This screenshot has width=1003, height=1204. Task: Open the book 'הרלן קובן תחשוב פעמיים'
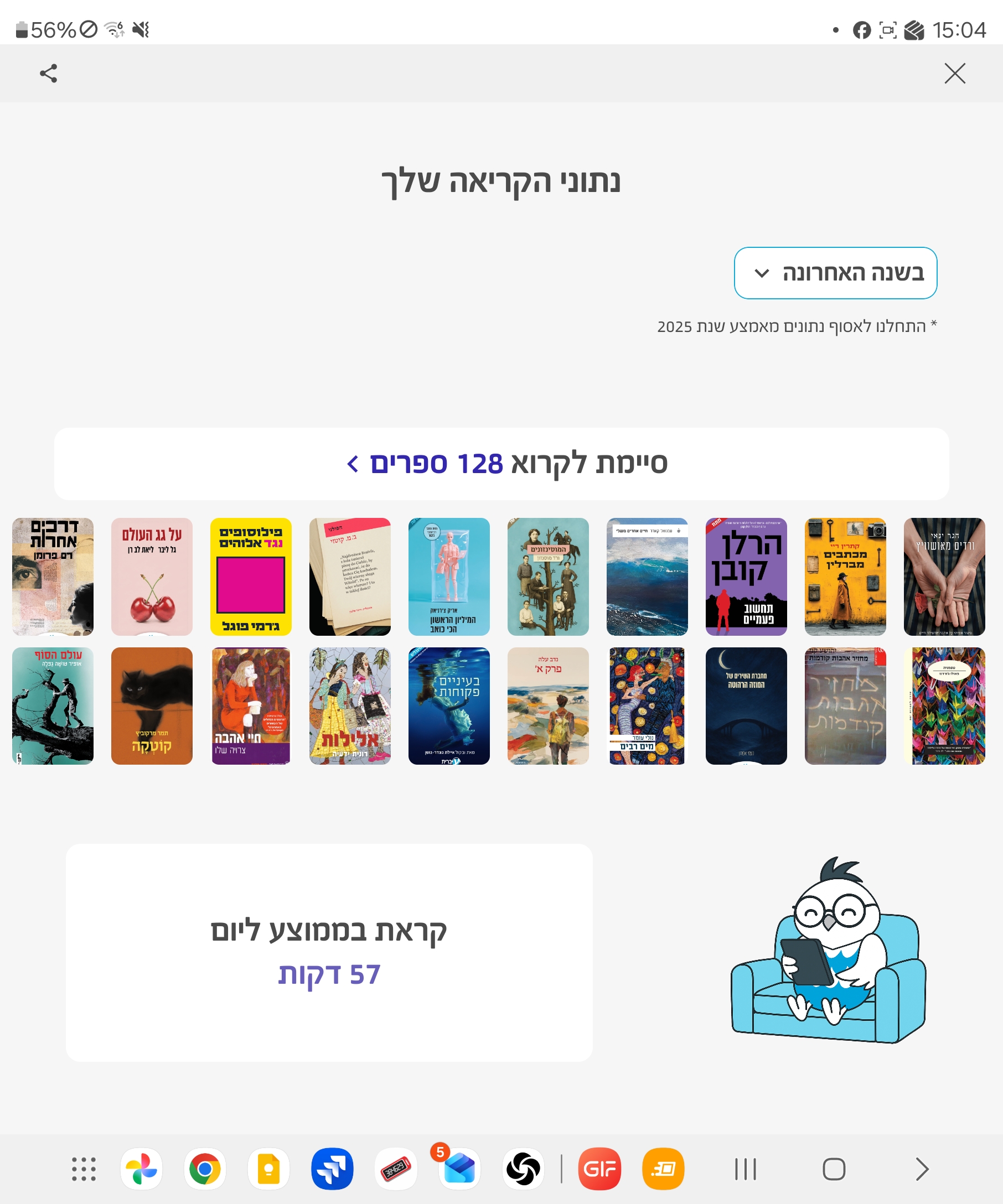[746, 576]
